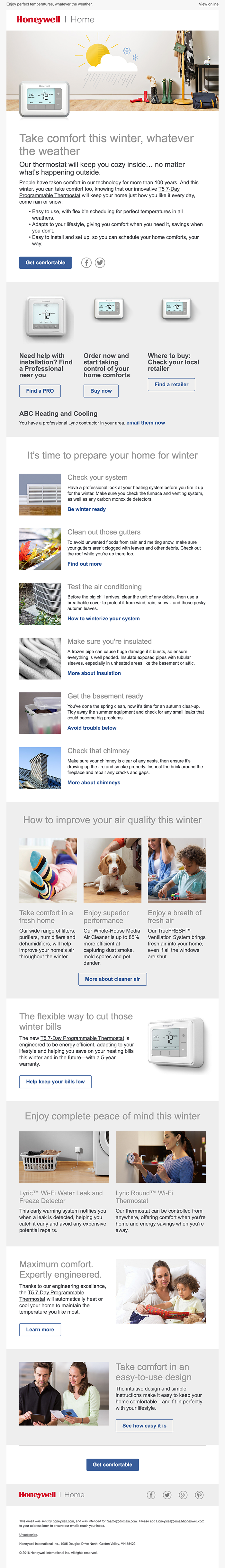Open the Google+ icon in the footer
Viewport: 225px width, 1568px height.
click(183, 1495)
